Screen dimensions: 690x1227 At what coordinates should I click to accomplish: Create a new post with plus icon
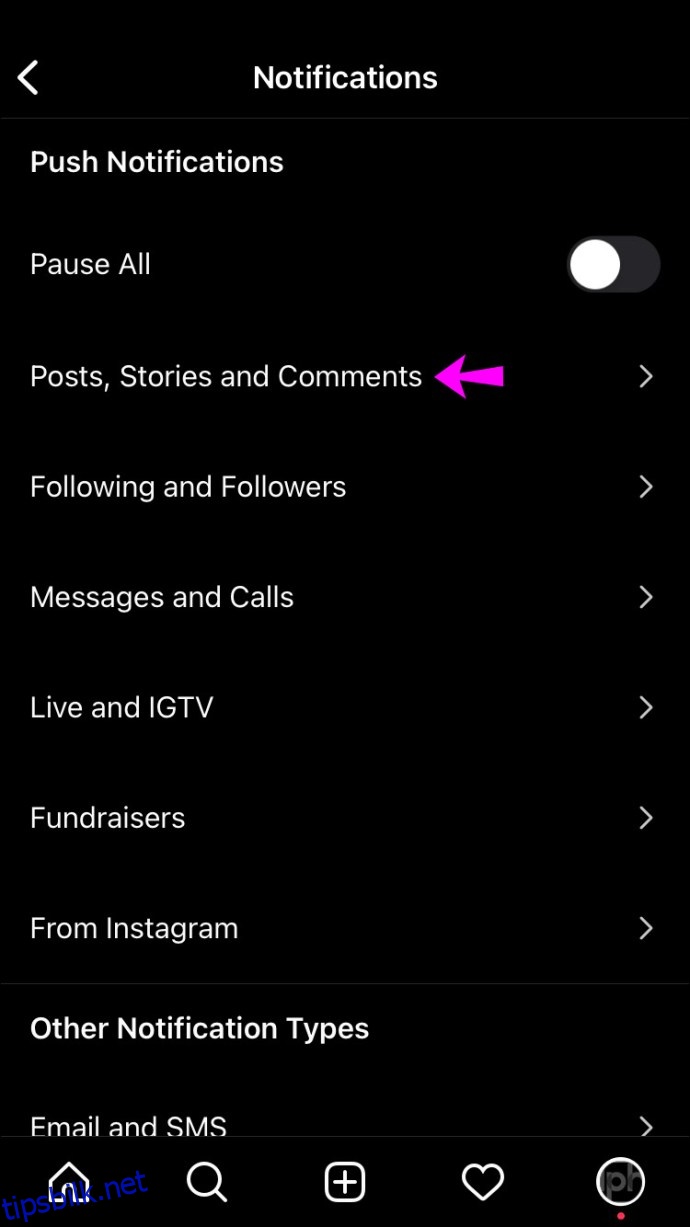point(345,1182)
